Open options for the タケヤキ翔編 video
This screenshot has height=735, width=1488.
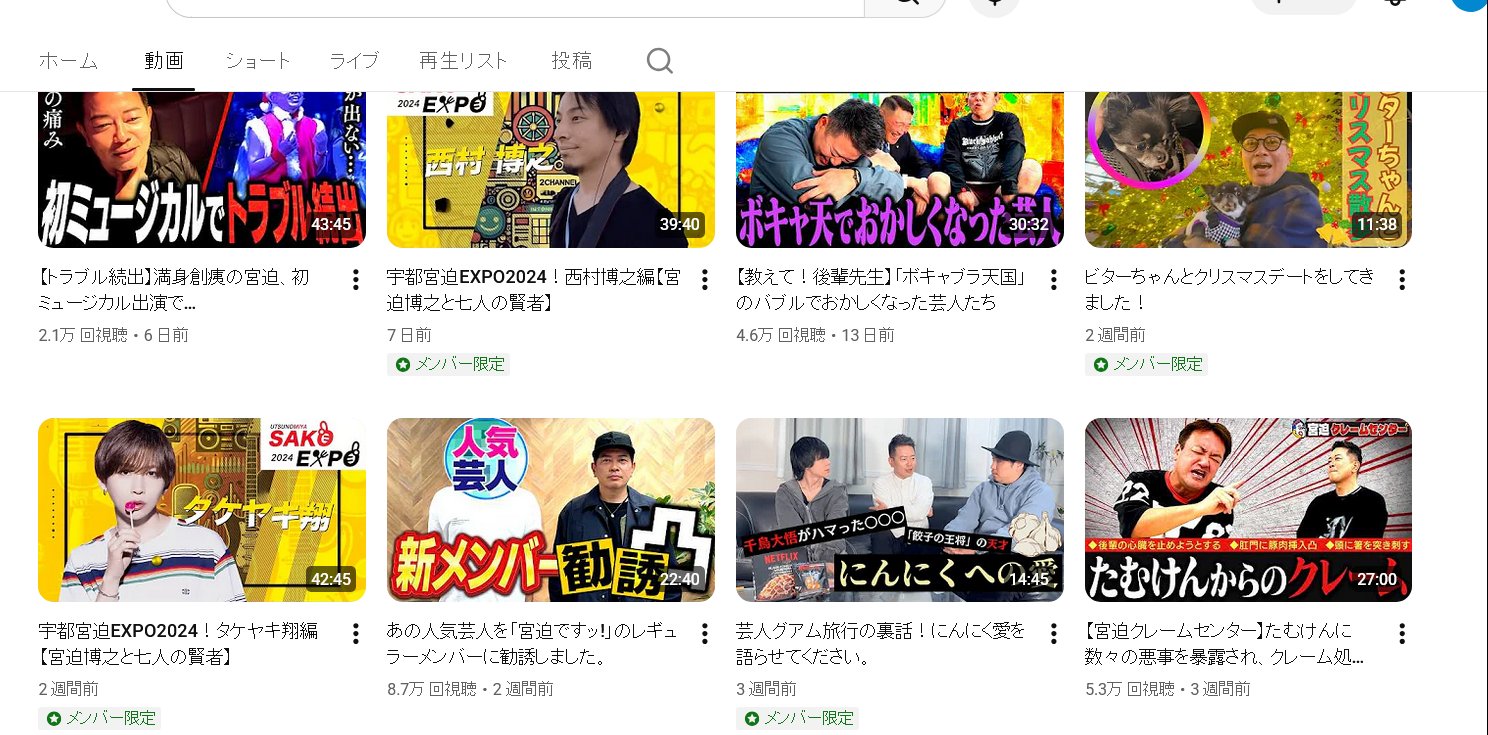pos(355,634)
